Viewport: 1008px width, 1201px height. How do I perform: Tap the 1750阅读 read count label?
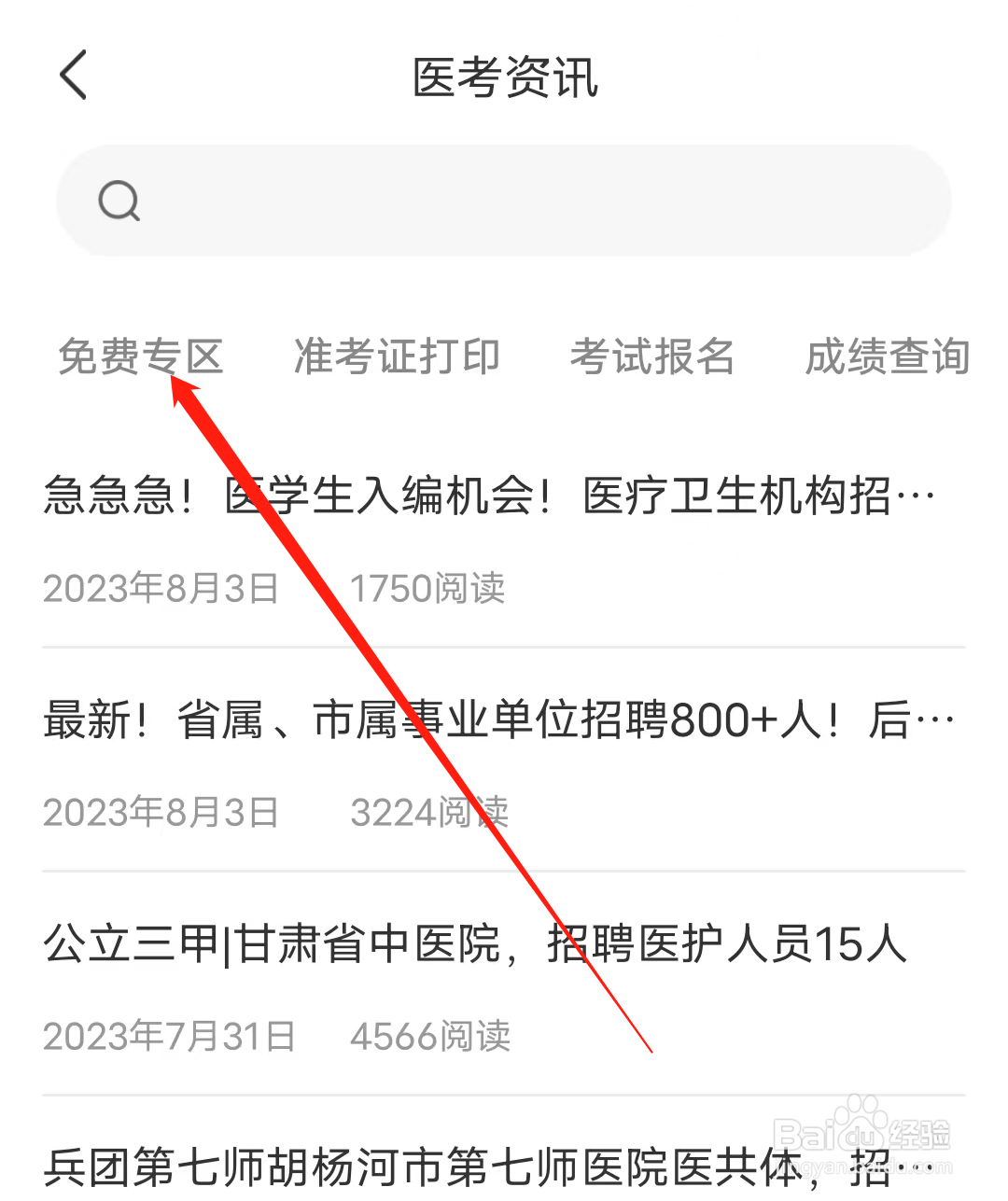click(x=428, y=588)
